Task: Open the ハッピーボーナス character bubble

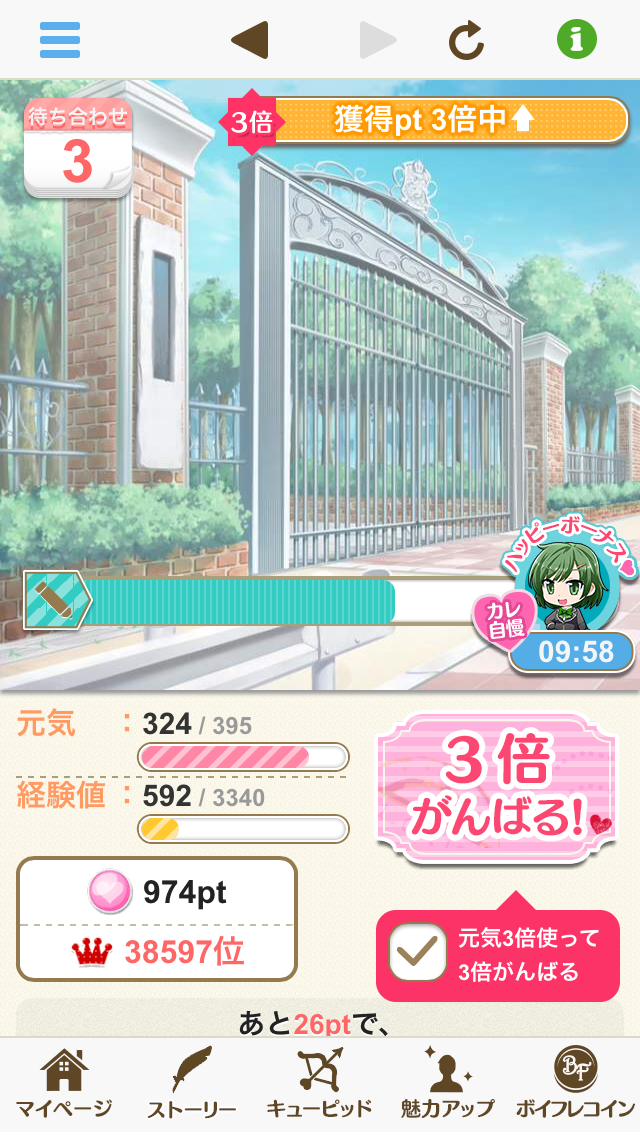Action: (x=568, y=583)
